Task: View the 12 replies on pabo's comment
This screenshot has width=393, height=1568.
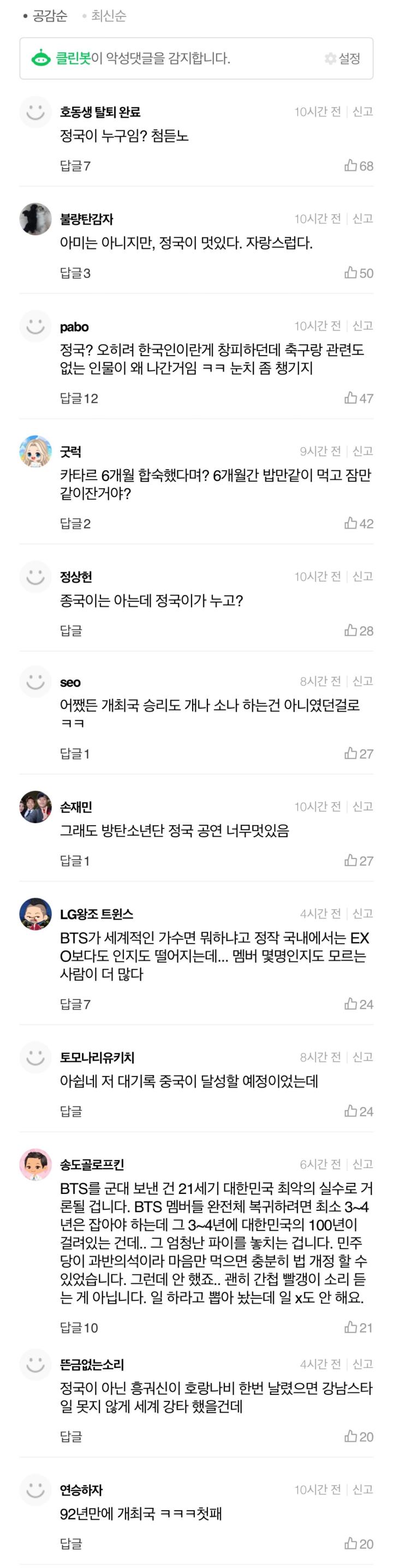Action: pos(79,398)
